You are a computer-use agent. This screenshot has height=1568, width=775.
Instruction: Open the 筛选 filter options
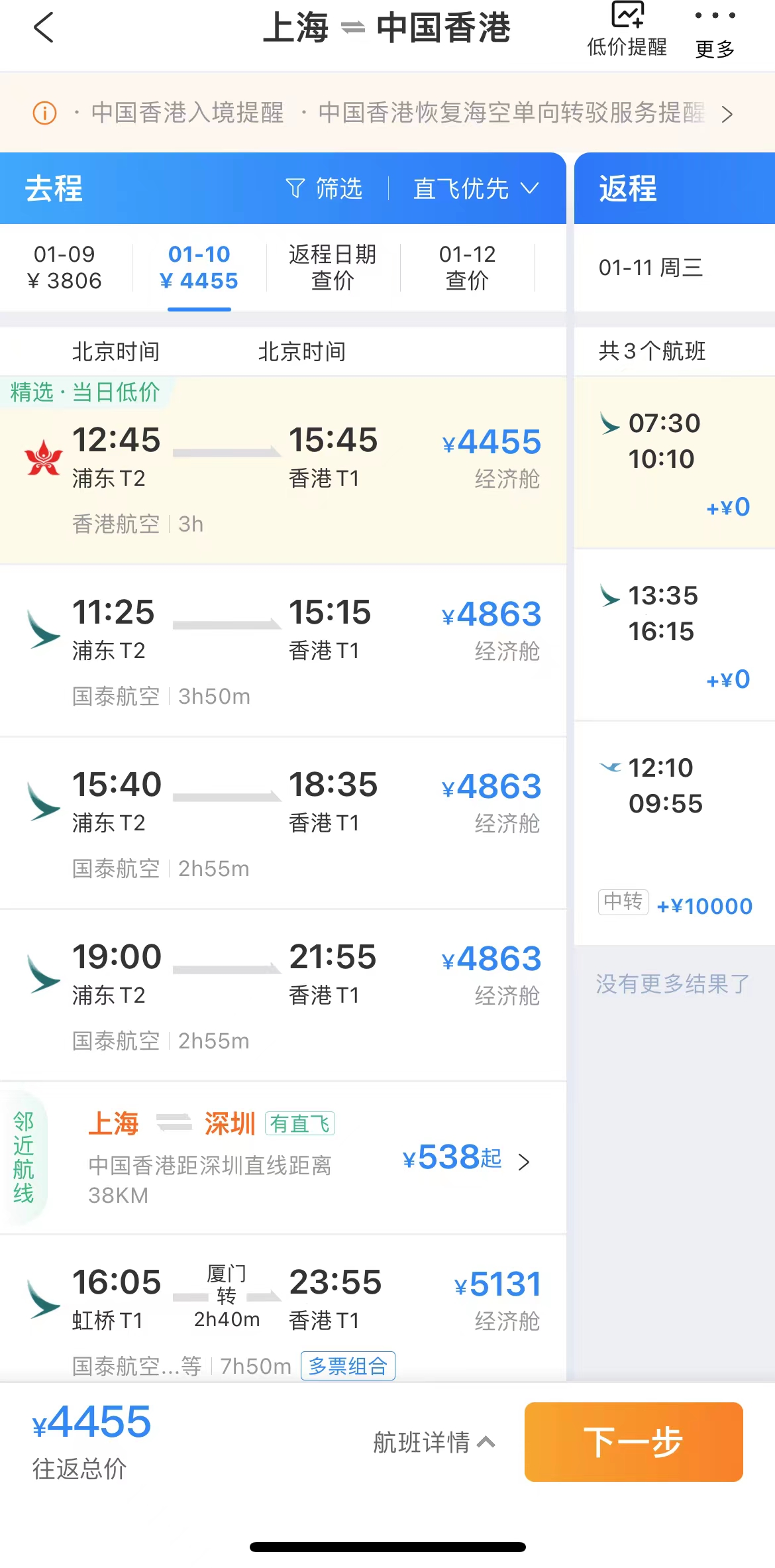point(325,189)
